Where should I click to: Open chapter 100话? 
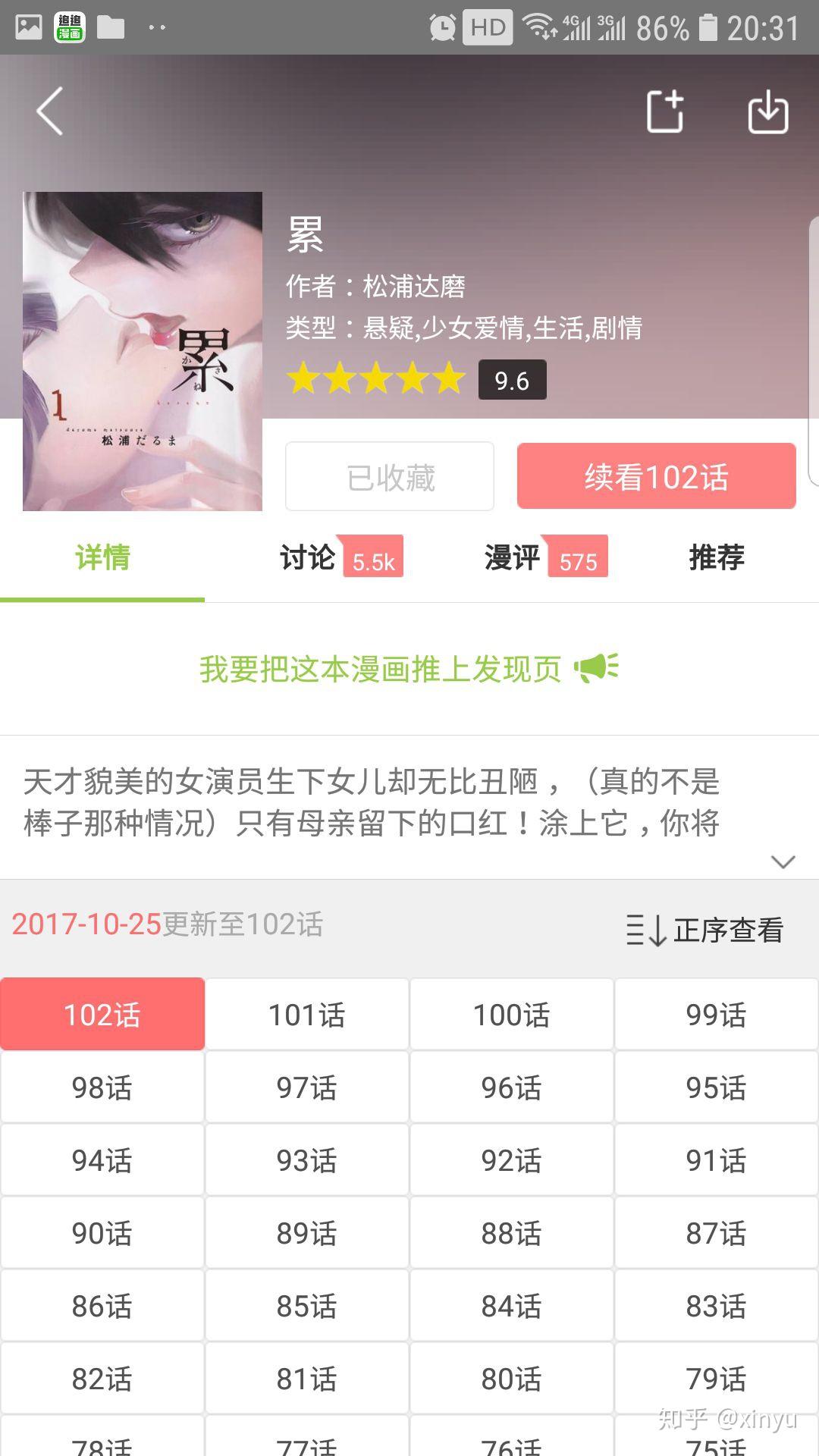coord(512,1015)
